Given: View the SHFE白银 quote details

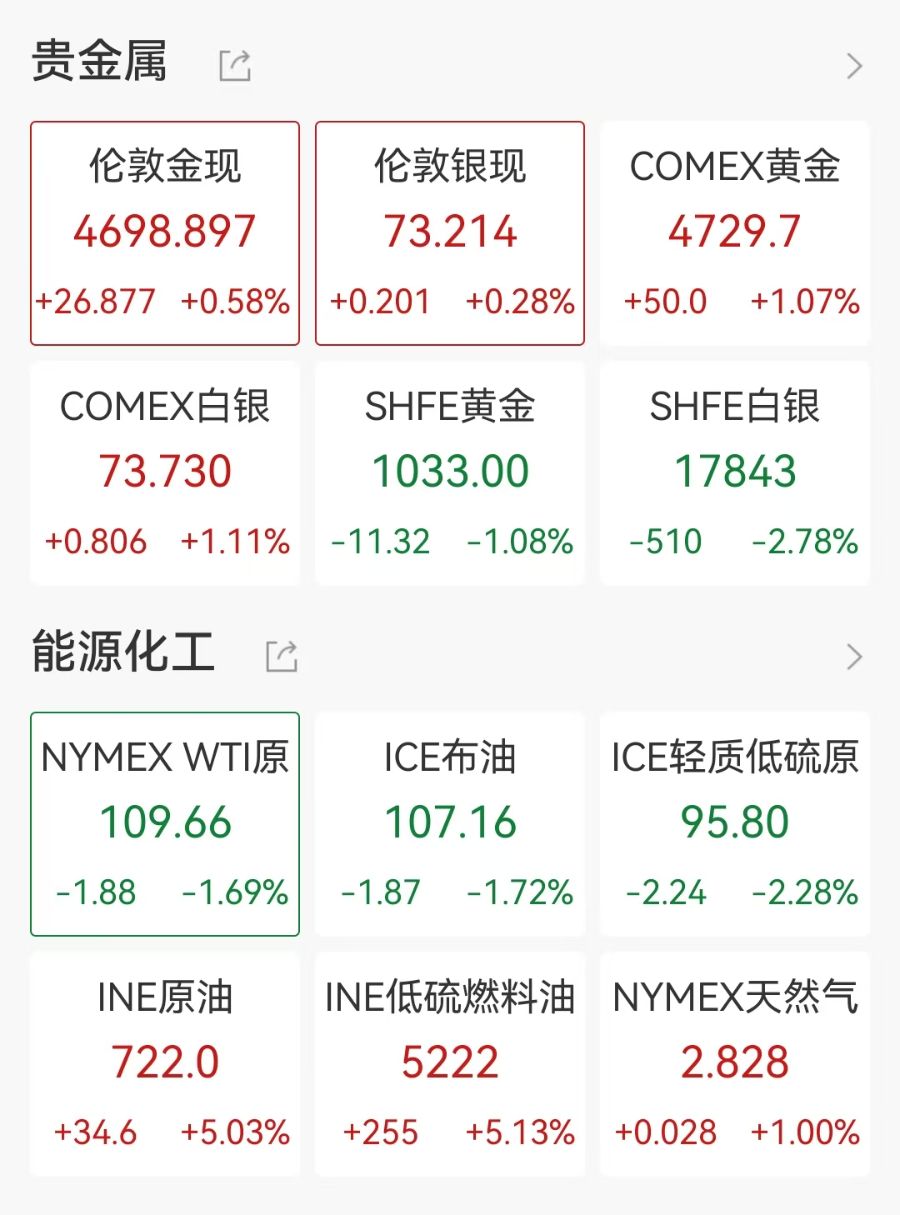Looking at the screenshot, I should click(735, 472).
